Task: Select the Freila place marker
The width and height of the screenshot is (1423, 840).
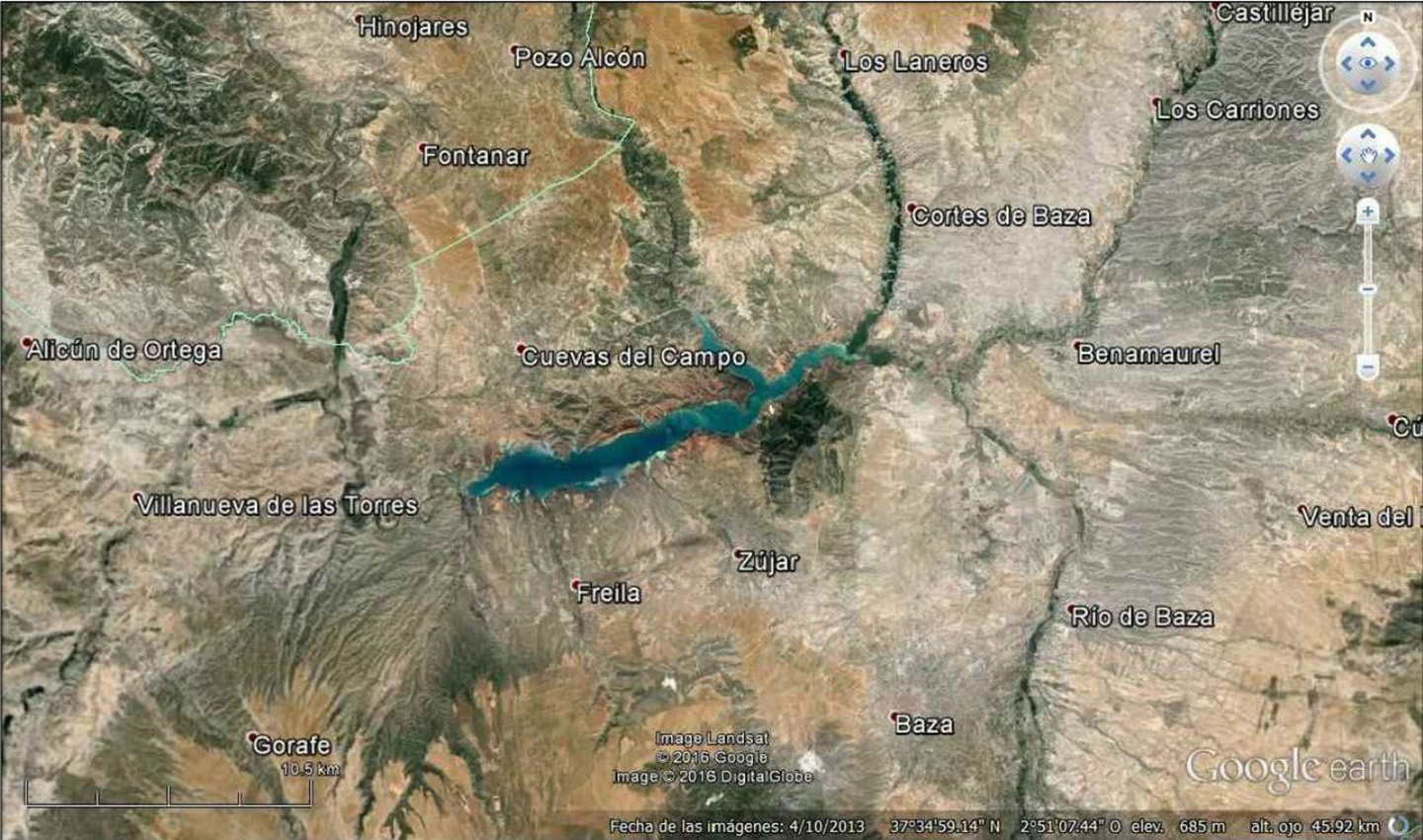Action: click(x=576, y=585)
